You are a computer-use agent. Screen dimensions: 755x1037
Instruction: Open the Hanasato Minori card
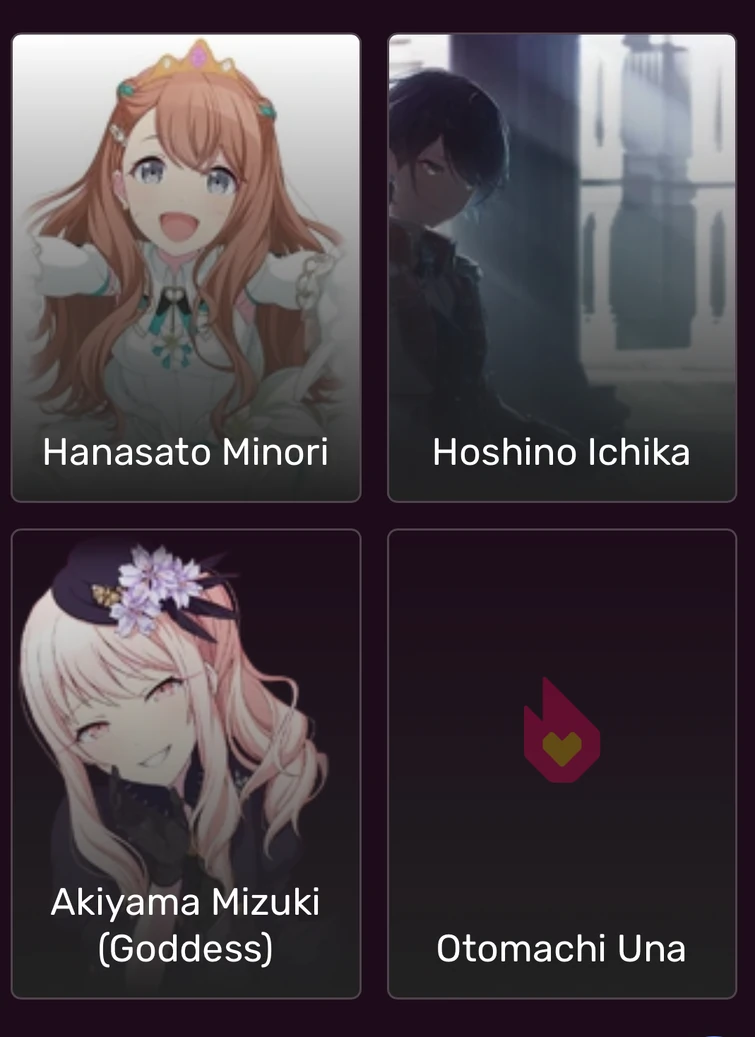(x=186, y=268)
